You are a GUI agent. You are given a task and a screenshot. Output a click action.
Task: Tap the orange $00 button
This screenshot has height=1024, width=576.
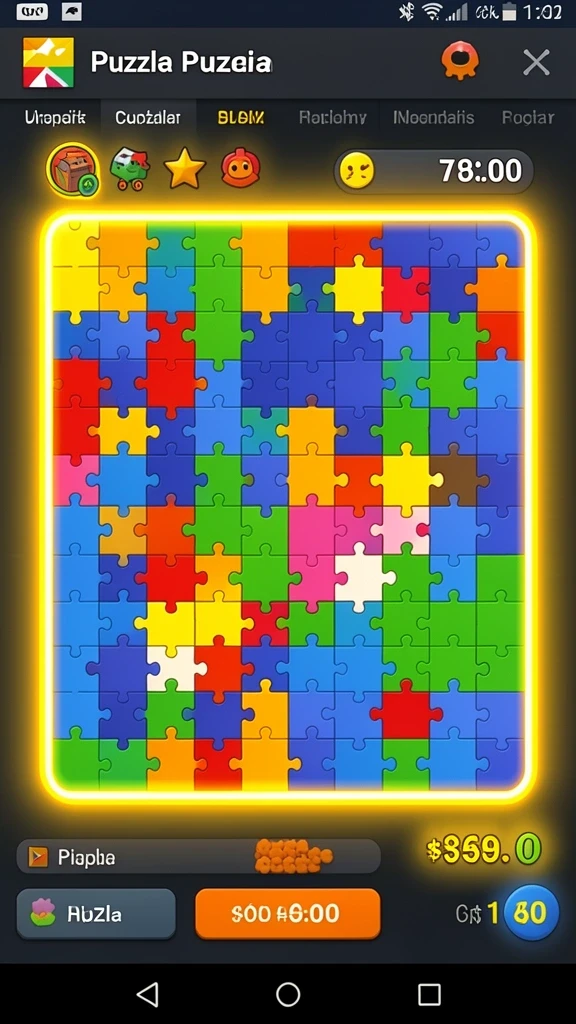pyautogui.click(x=287, y=914)
